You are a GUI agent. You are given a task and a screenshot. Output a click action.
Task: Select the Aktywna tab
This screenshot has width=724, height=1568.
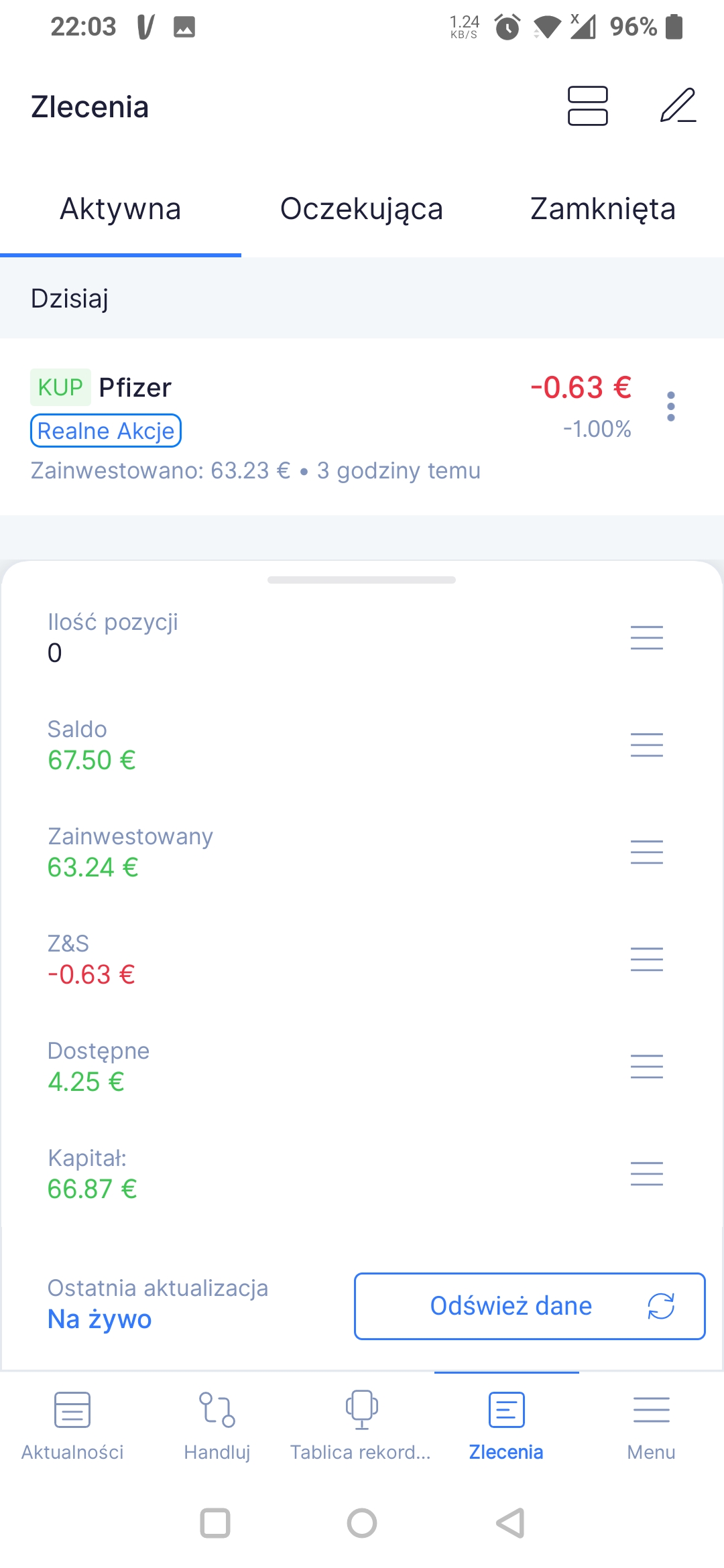[x=121, y=209]
